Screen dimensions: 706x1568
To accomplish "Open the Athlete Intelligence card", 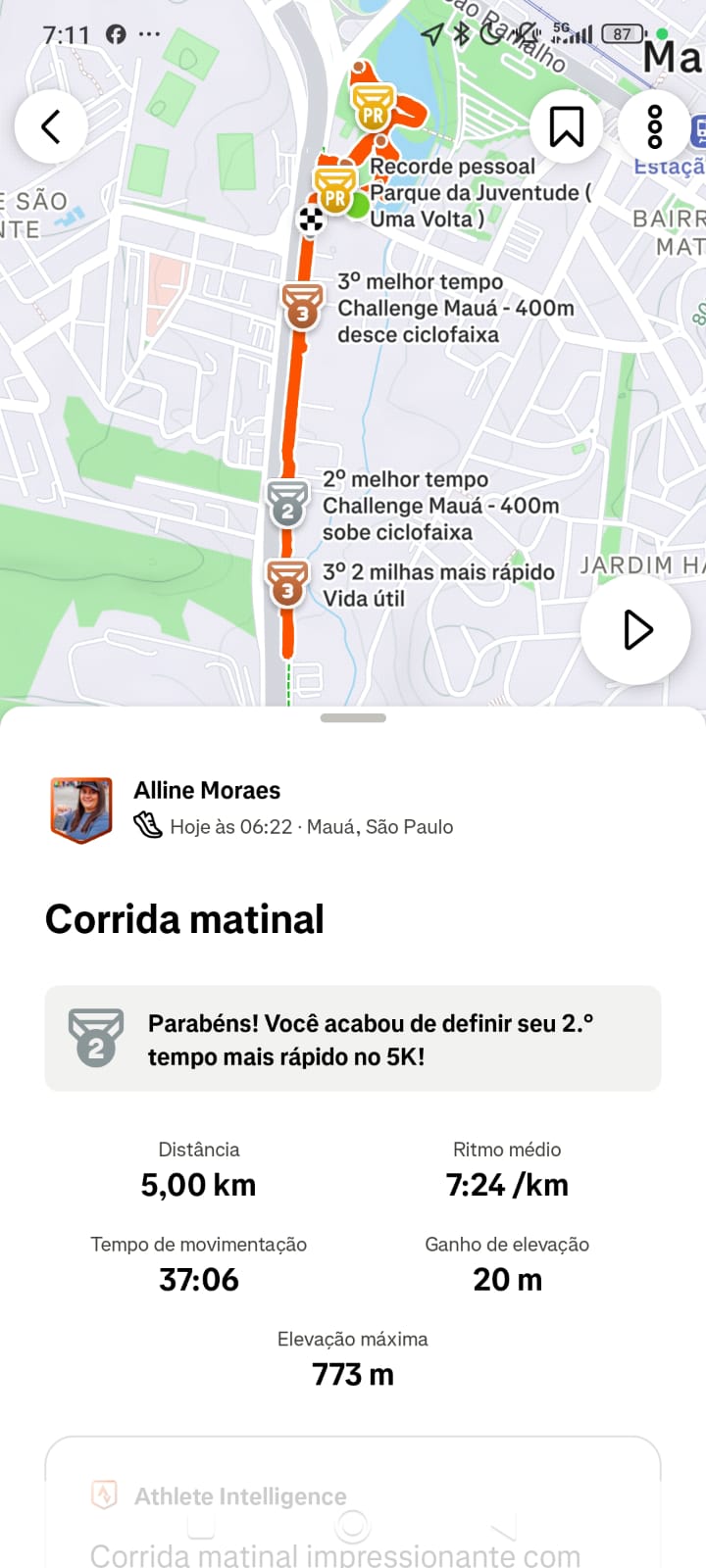I will coord(353,1509).
